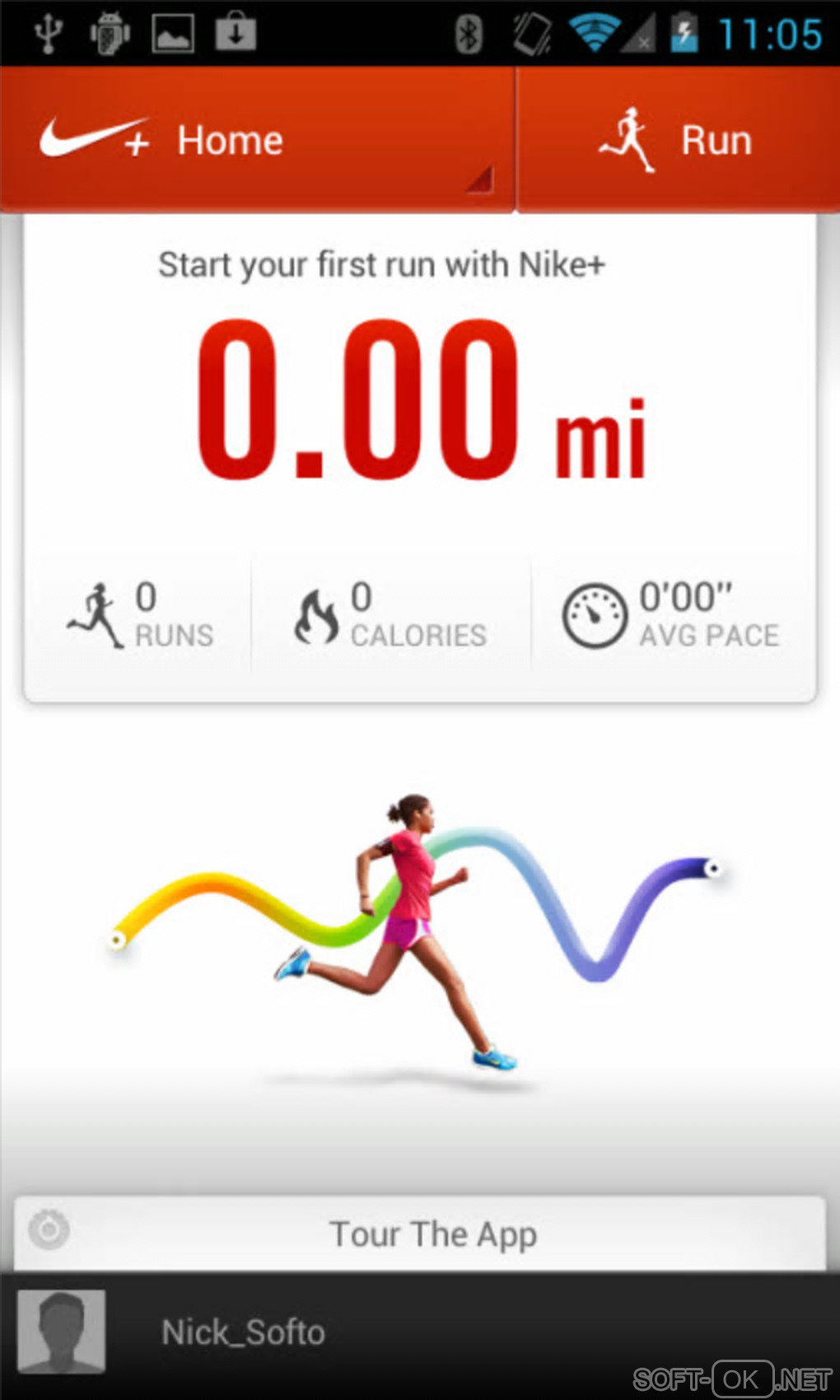Open Nick_Softo's profile
Image resolution: width=840 pixels, height=1400 pixels.
pyautogui.click(x=243, y=1332)
